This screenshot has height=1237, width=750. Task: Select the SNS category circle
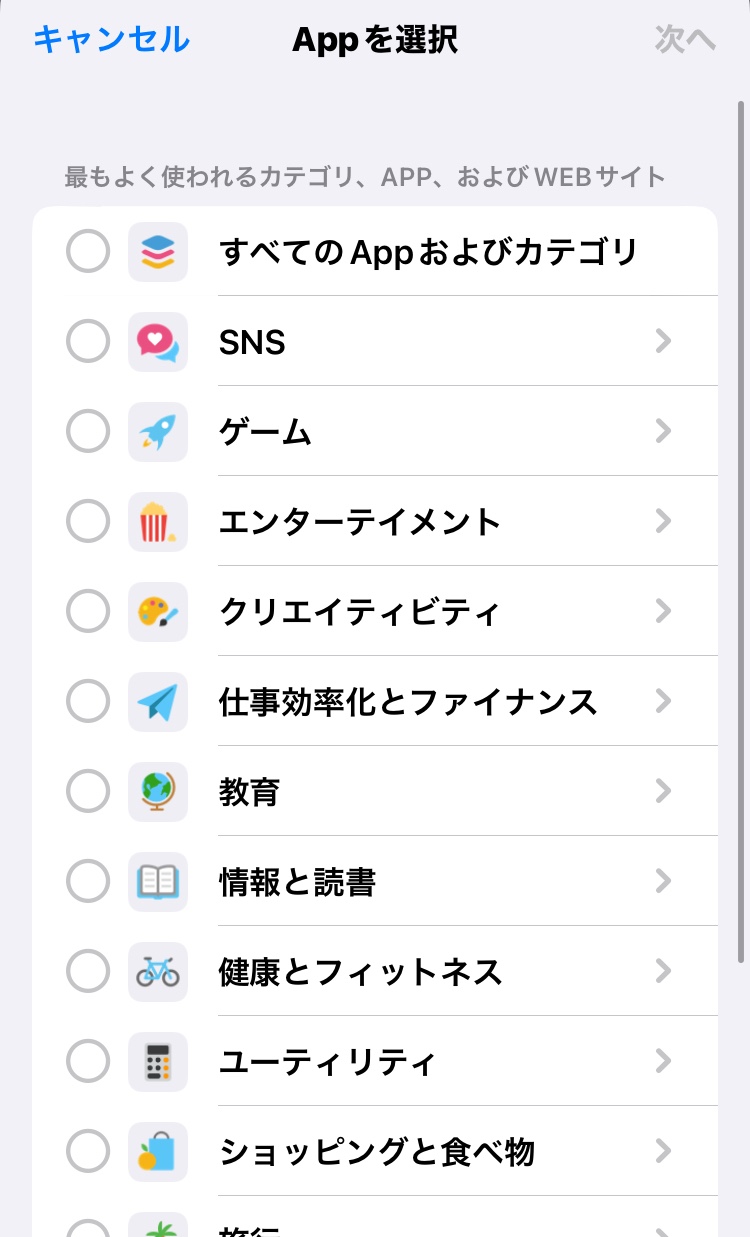(88, 342)
